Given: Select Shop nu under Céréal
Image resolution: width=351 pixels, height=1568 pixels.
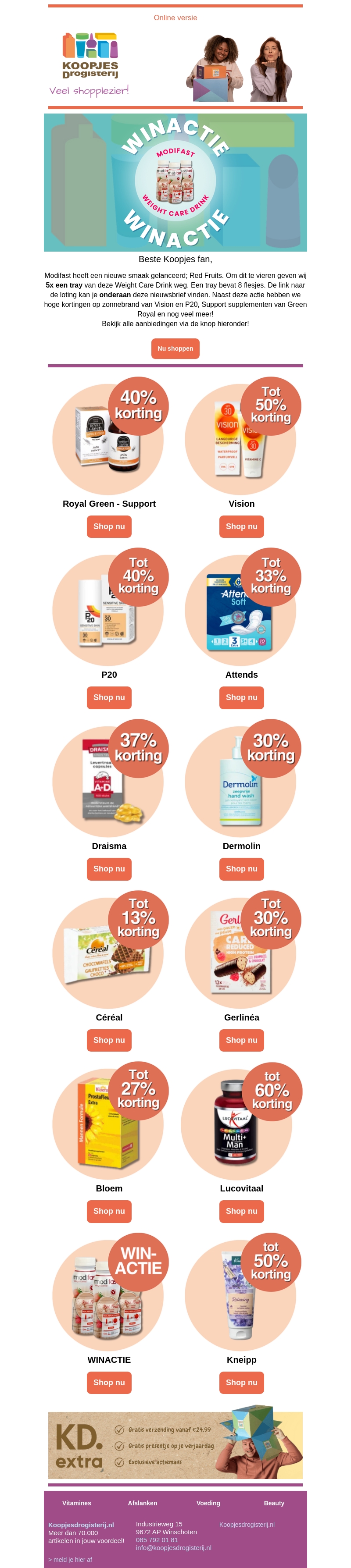Looking at the screenshot, I should [x=109, y=1040].
